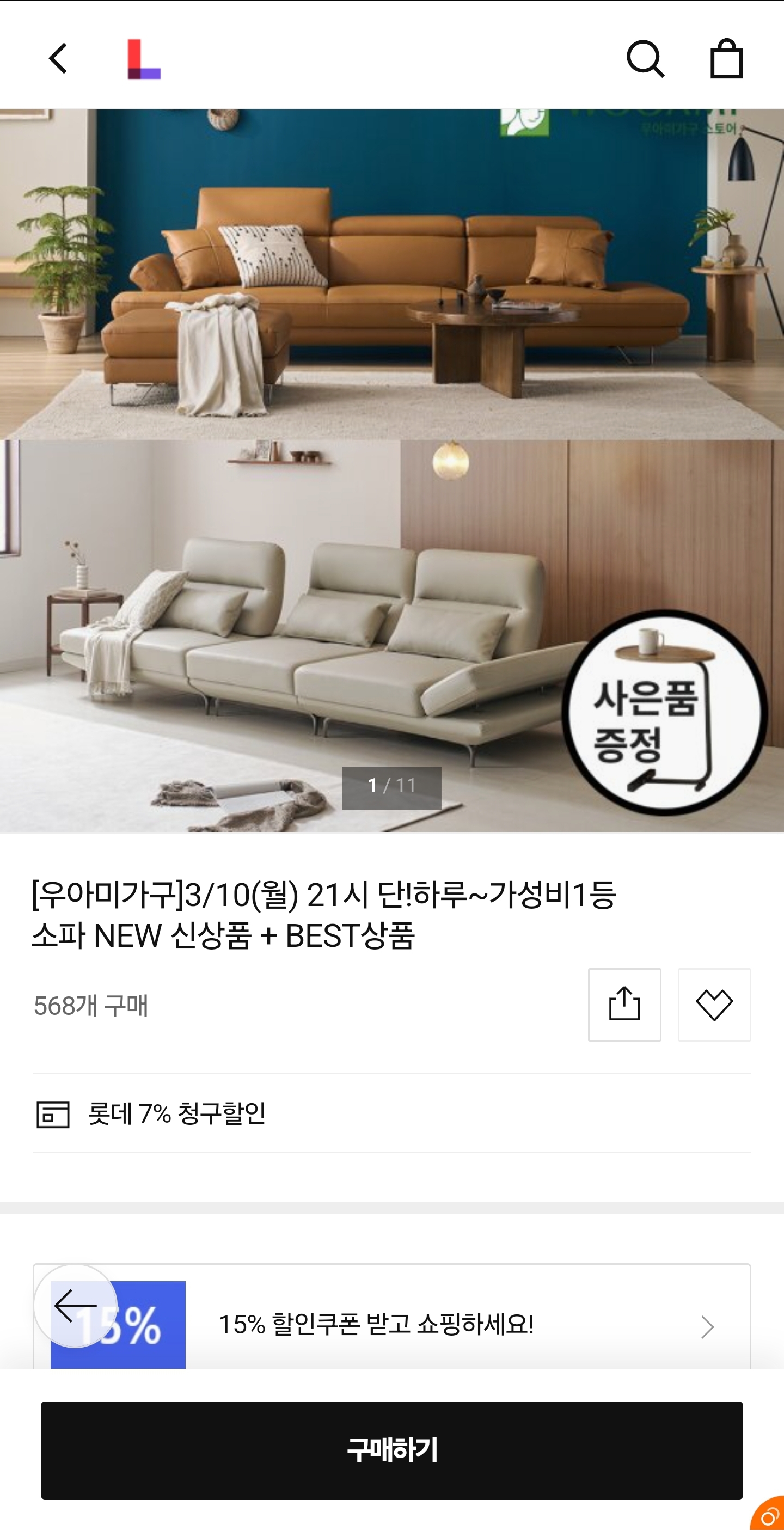The height and width of the screenshot is (1530, 784).
Task: Add this product to wishlist
Action: click(714, 1005)
